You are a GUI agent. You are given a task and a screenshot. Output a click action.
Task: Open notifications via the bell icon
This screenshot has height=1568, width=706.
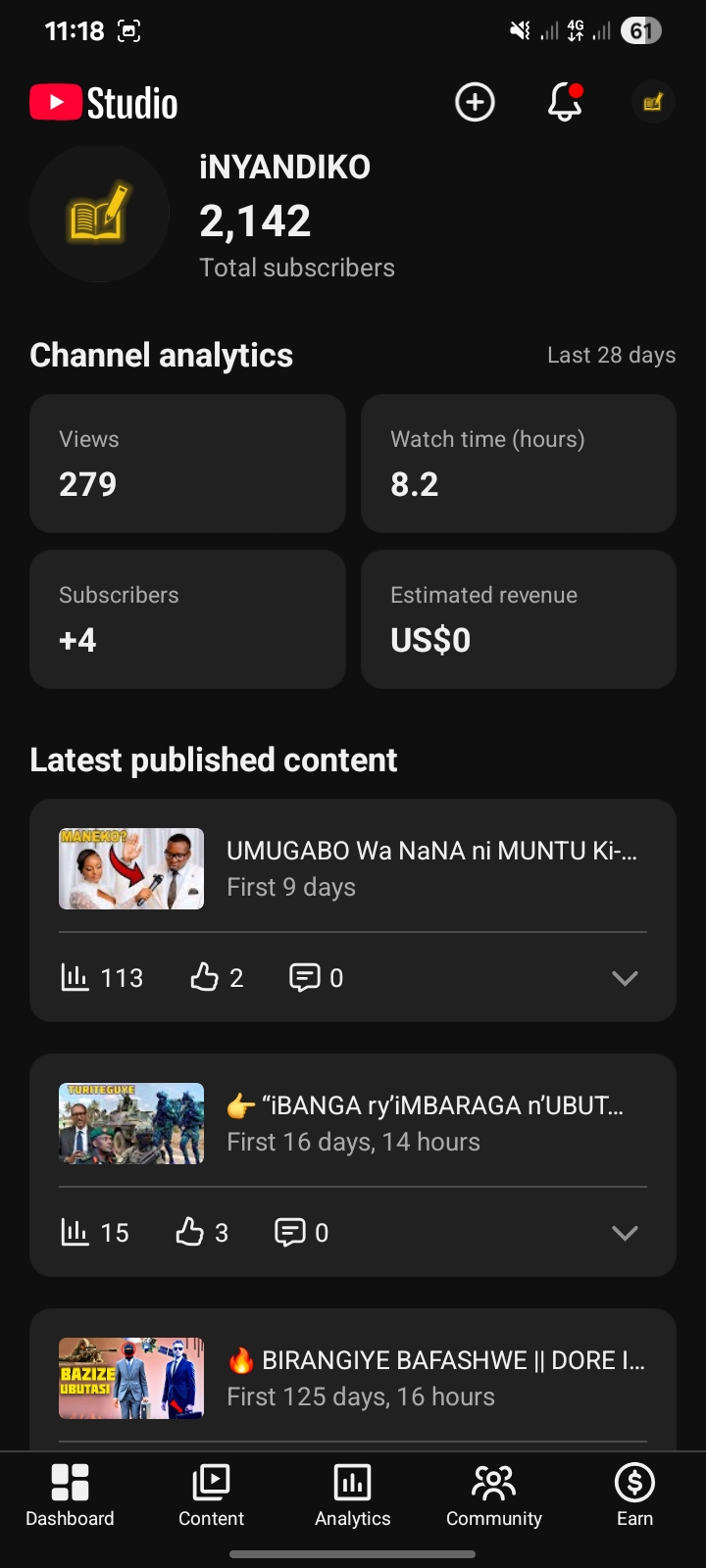[565, 102]
